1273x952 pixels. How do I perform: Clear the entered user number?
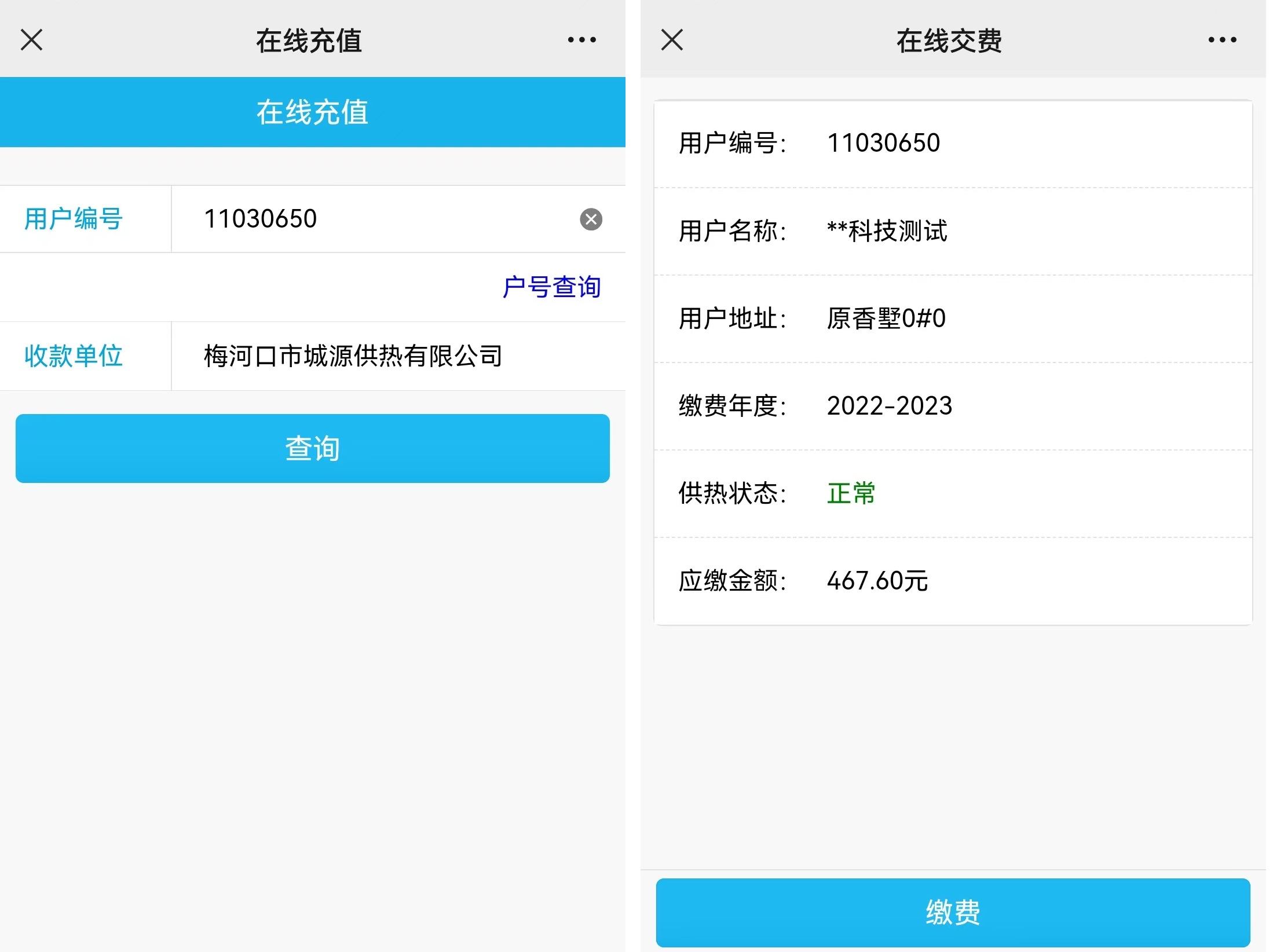tap(591, 219)
